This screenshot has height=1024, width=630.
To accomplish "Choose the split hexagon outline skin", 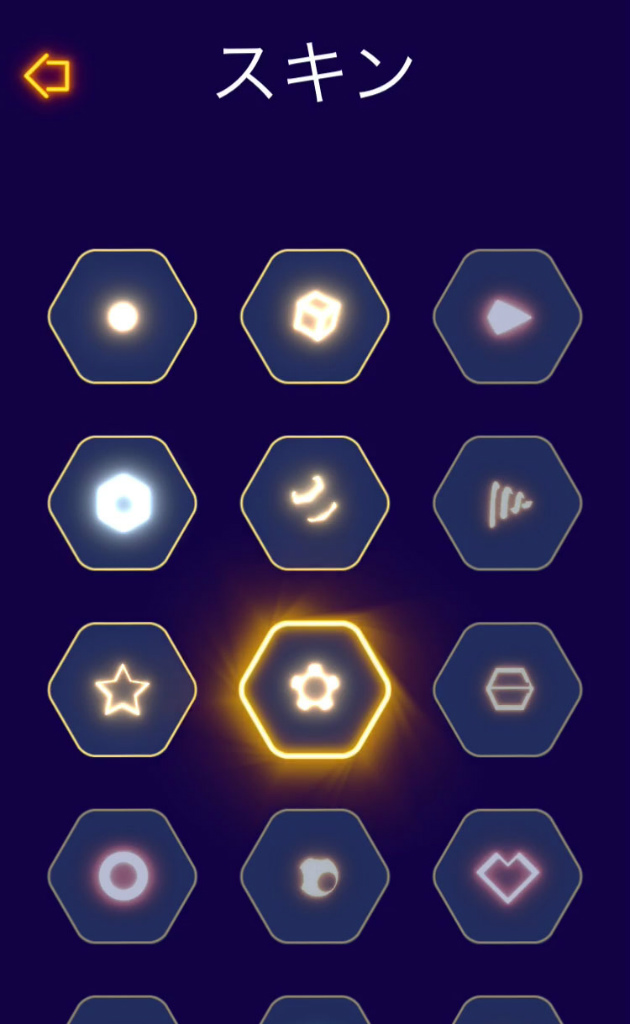I will (507, 690).
